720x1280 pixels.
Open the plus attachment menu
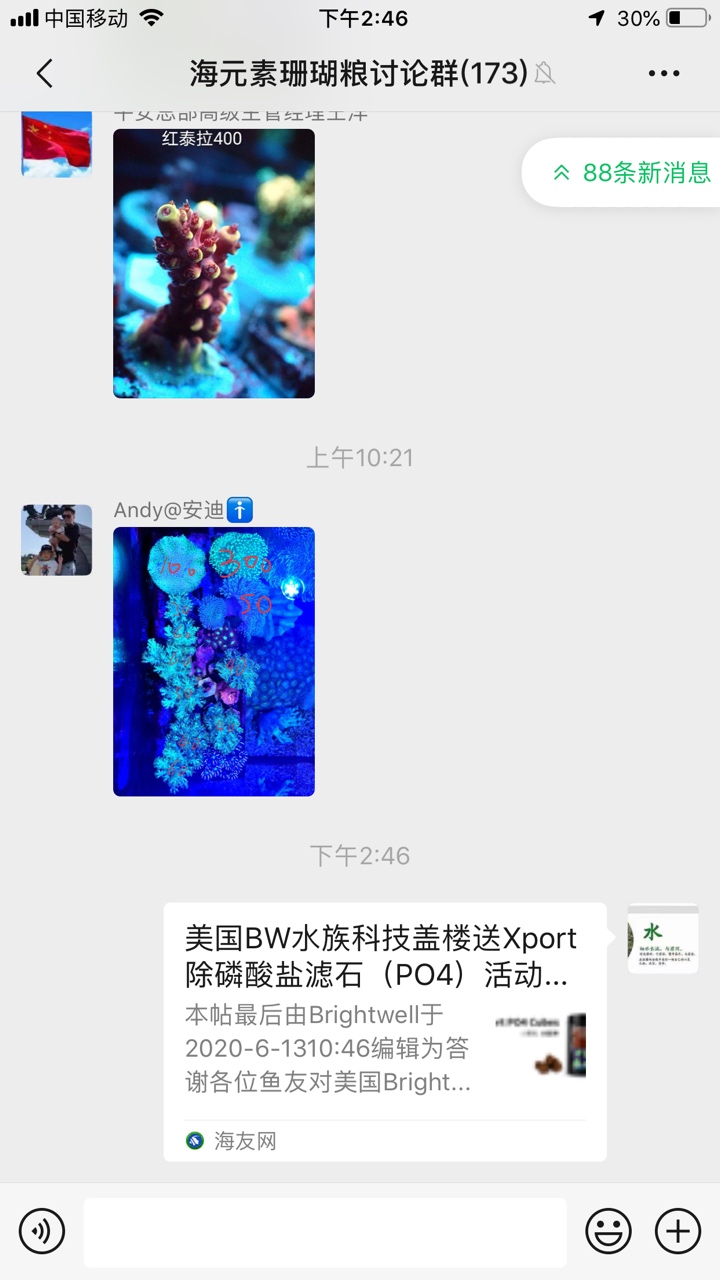point(678,1231)
